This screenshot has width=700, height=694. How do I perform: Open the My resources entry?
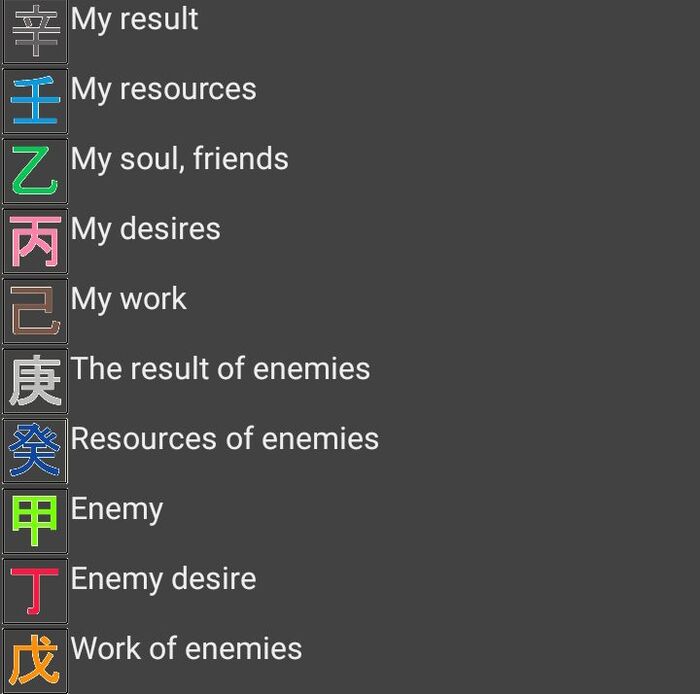163,90
